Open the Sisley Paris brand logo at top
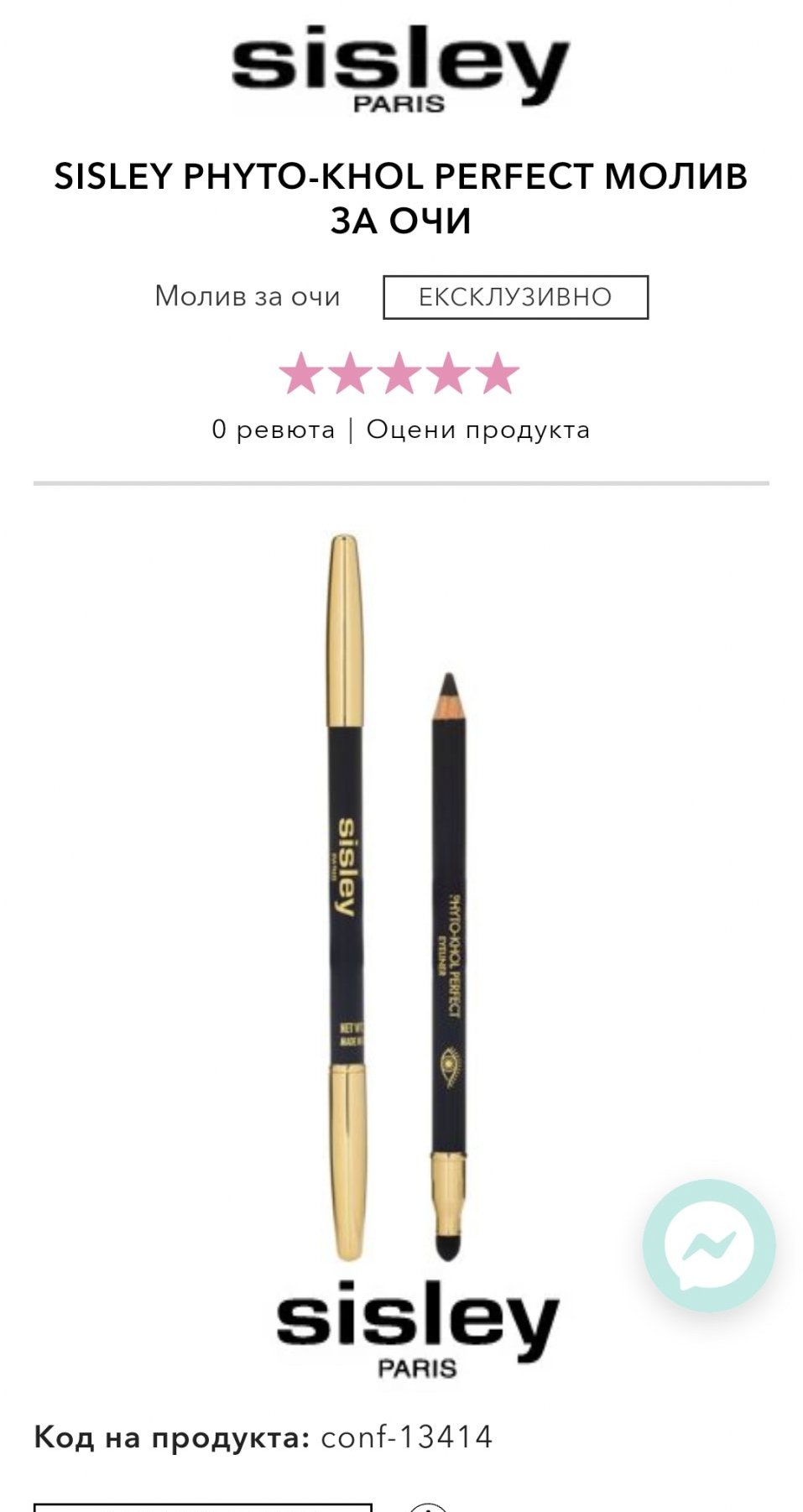The height and width of the screenshot is (1512, 803). click(x=401, y=69)
